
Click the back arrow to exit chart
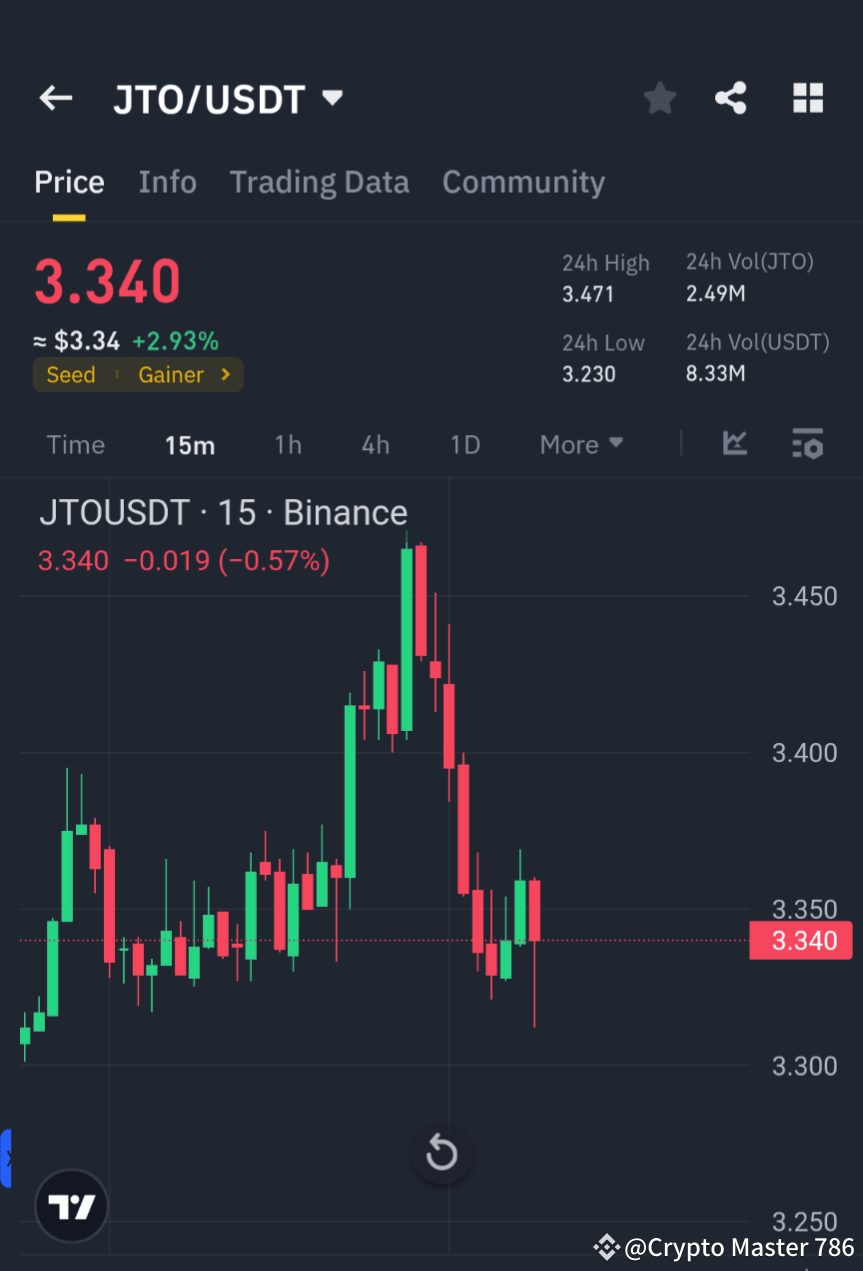pyautogui.click(x=55, y=97)
